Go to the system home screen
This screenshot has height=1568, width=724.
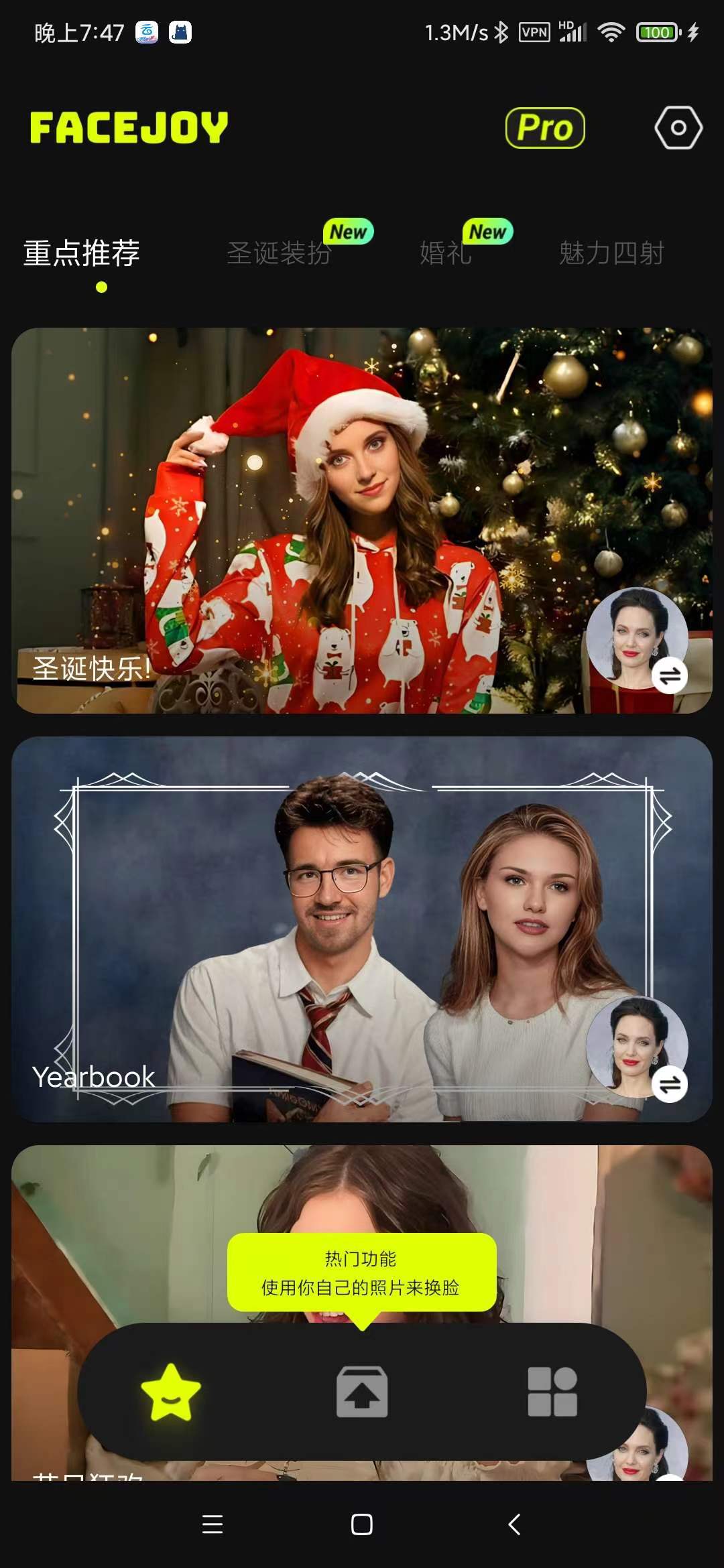point(362,1524)
